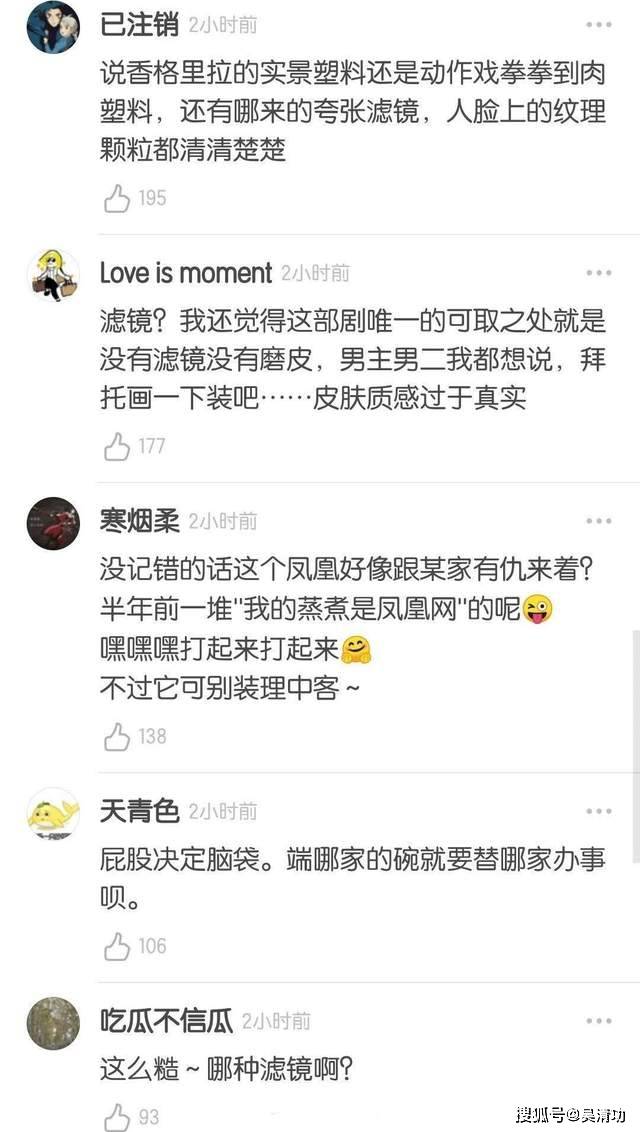The image size is (640, 1132).
Task: Like 寒烟柔's comment
Action: 118,737
